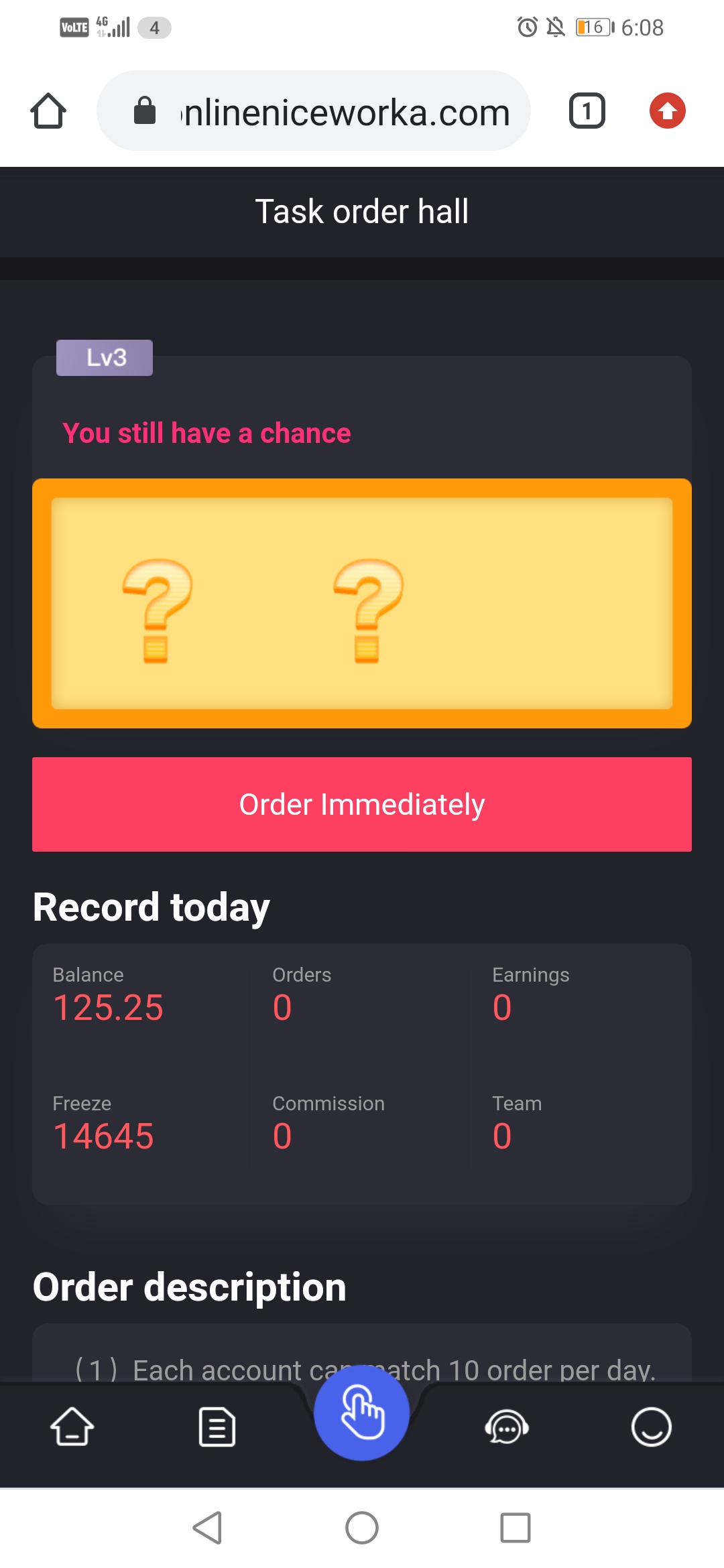The width and height of the screenshot is (724, 1568).
Task: Tap the red upload arrow browser icon
Action: [x=668, y=111]
